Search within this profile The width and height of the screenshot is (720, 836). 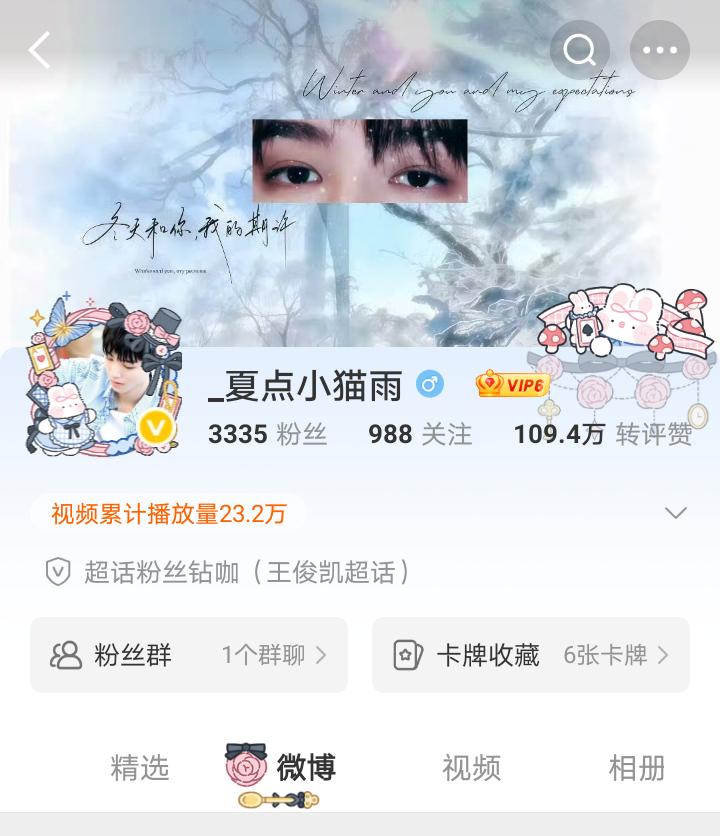(580, 50)
